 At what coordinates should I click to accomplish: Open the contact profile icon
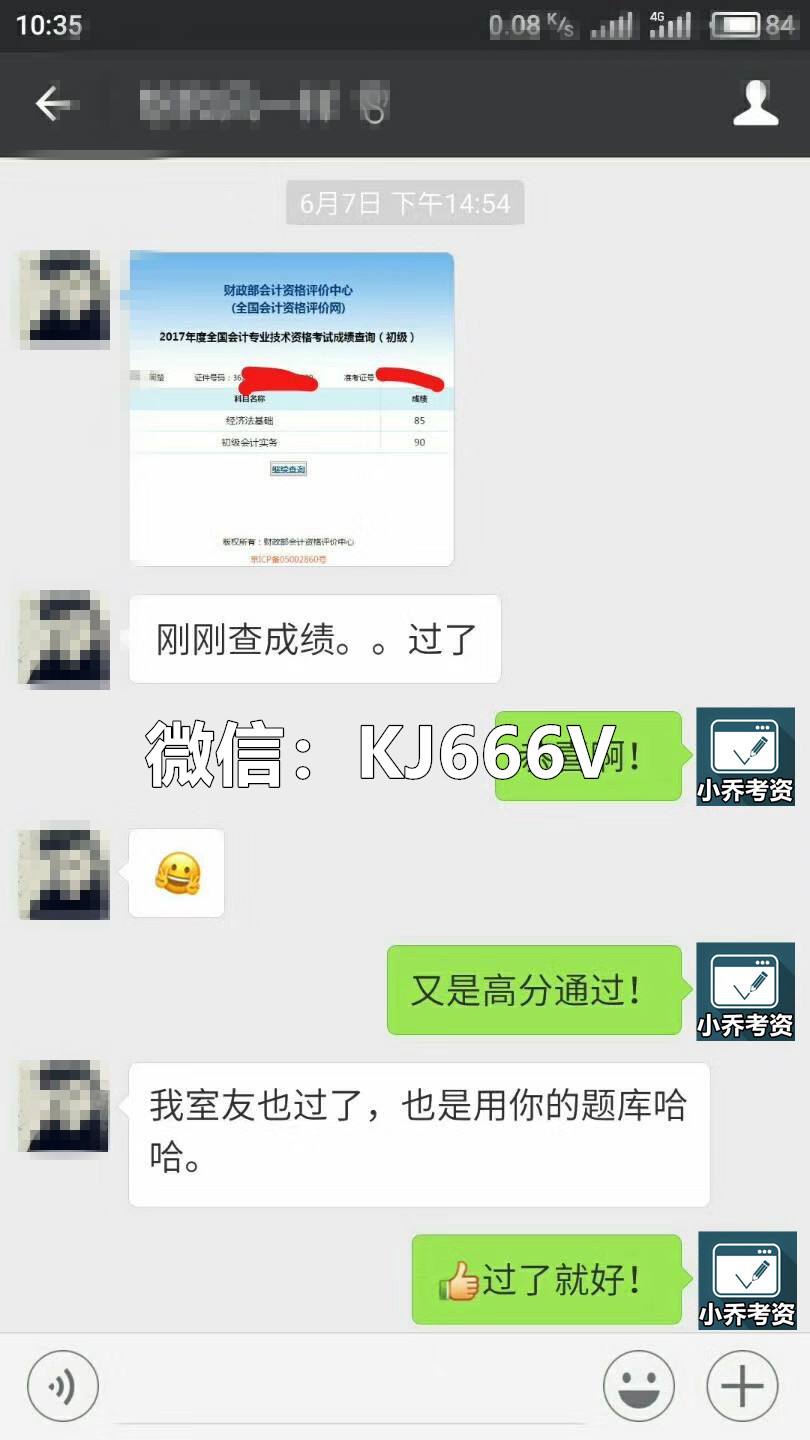(x=755, y=103)
